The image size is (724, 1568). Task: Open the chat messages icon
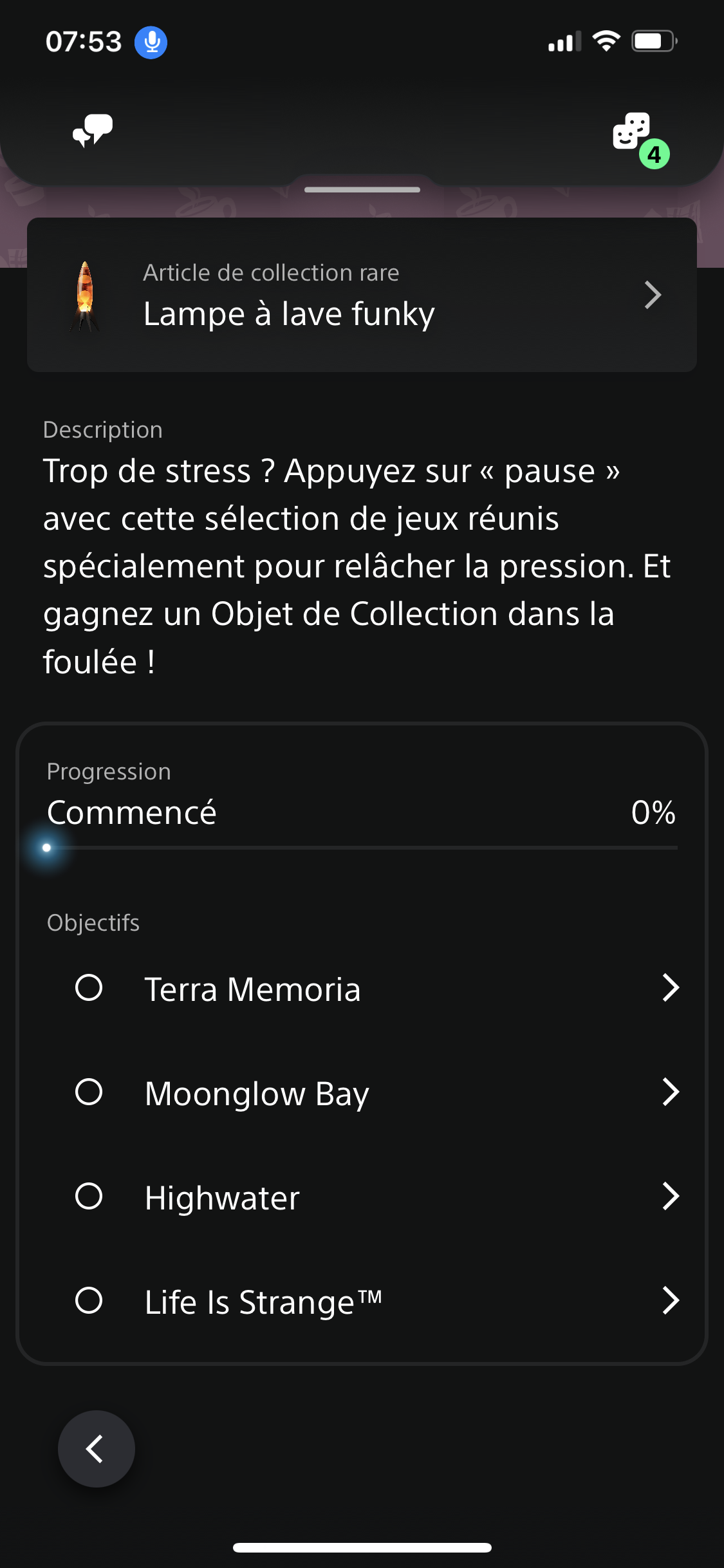93,131
